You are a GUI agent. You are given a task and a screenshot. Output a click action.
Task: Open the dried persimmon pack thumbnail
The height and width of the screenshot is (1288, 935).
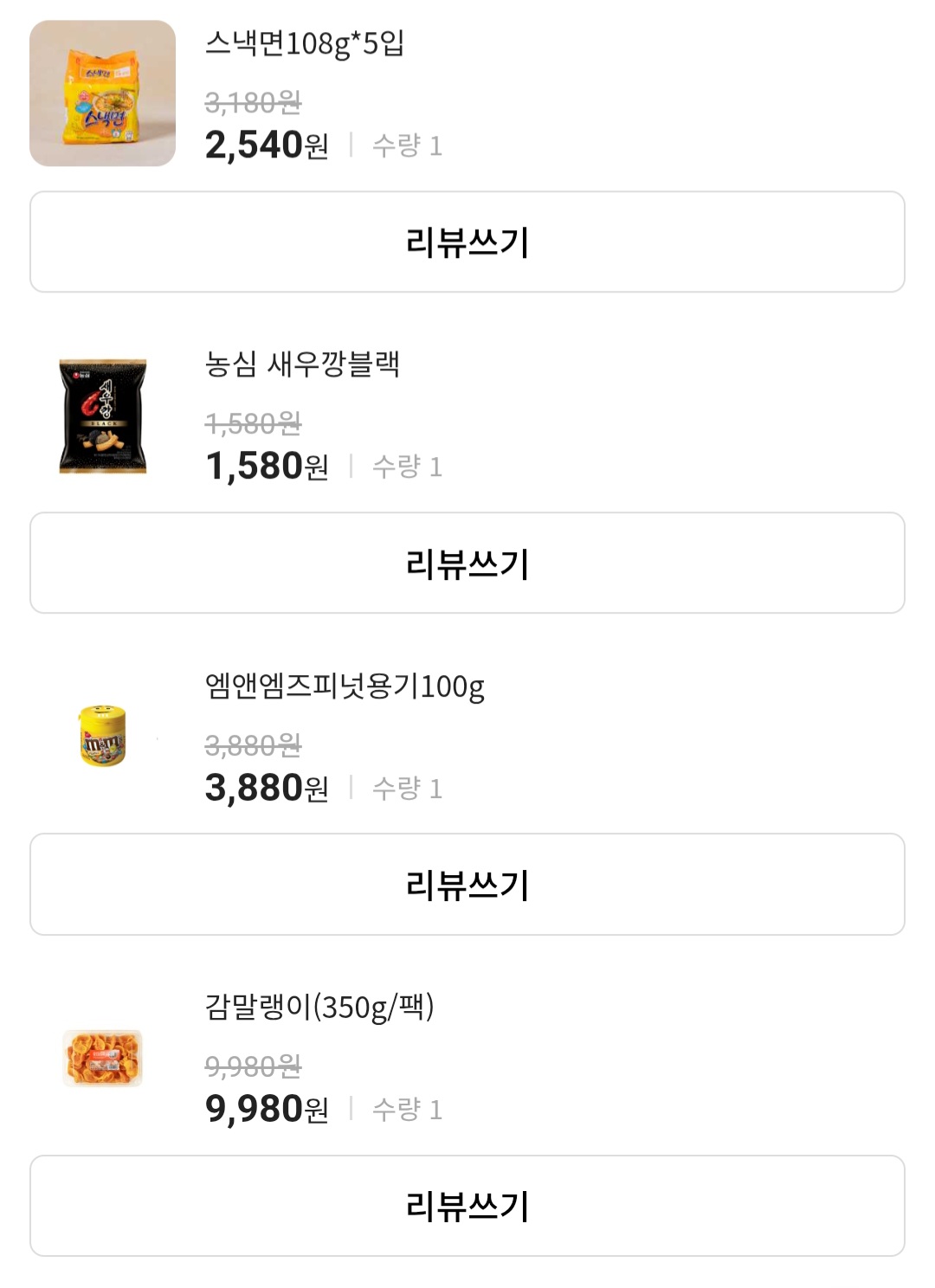(102, 1058)
